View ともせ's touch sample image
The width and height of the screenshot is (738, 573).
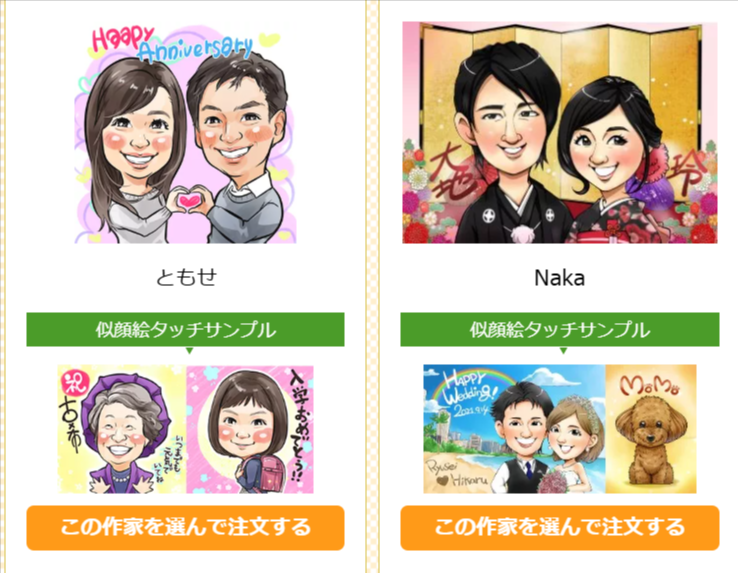(x=185, y=428)
